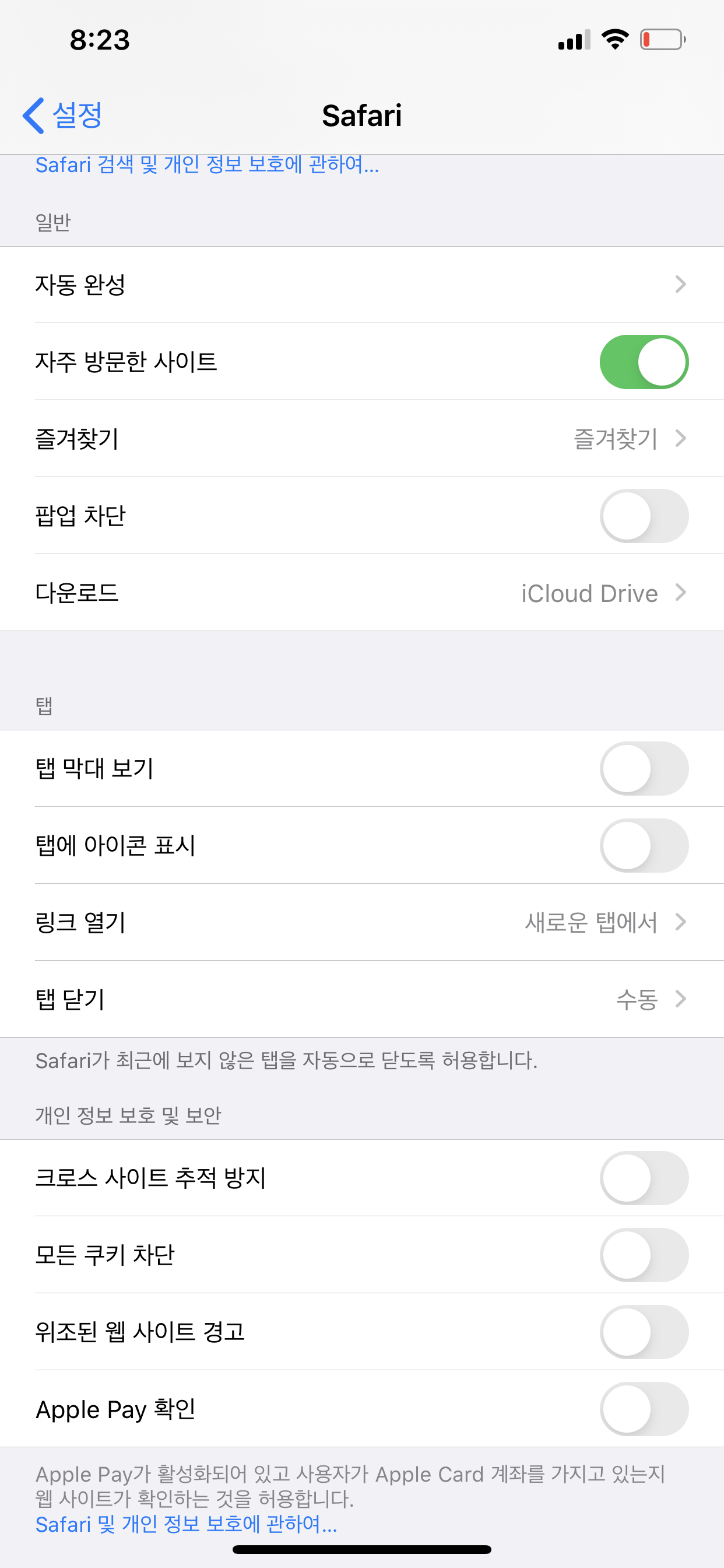This screenshot has width=724, height=1568.
Task: Open 다운로드 location settings
Action: click(361, 593)
